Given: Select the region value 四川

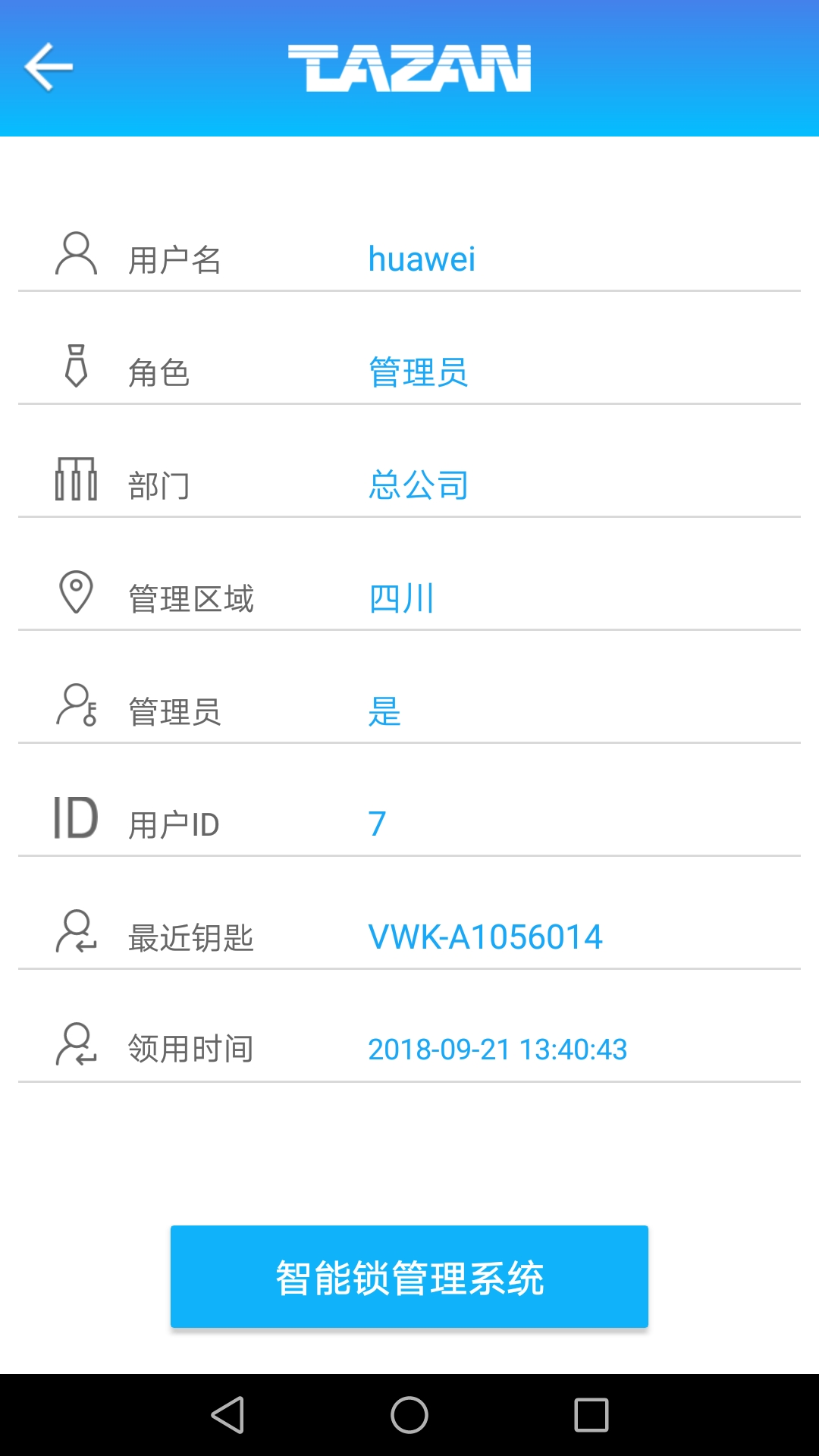Looking at the screenshot, I should coord(400,598).
